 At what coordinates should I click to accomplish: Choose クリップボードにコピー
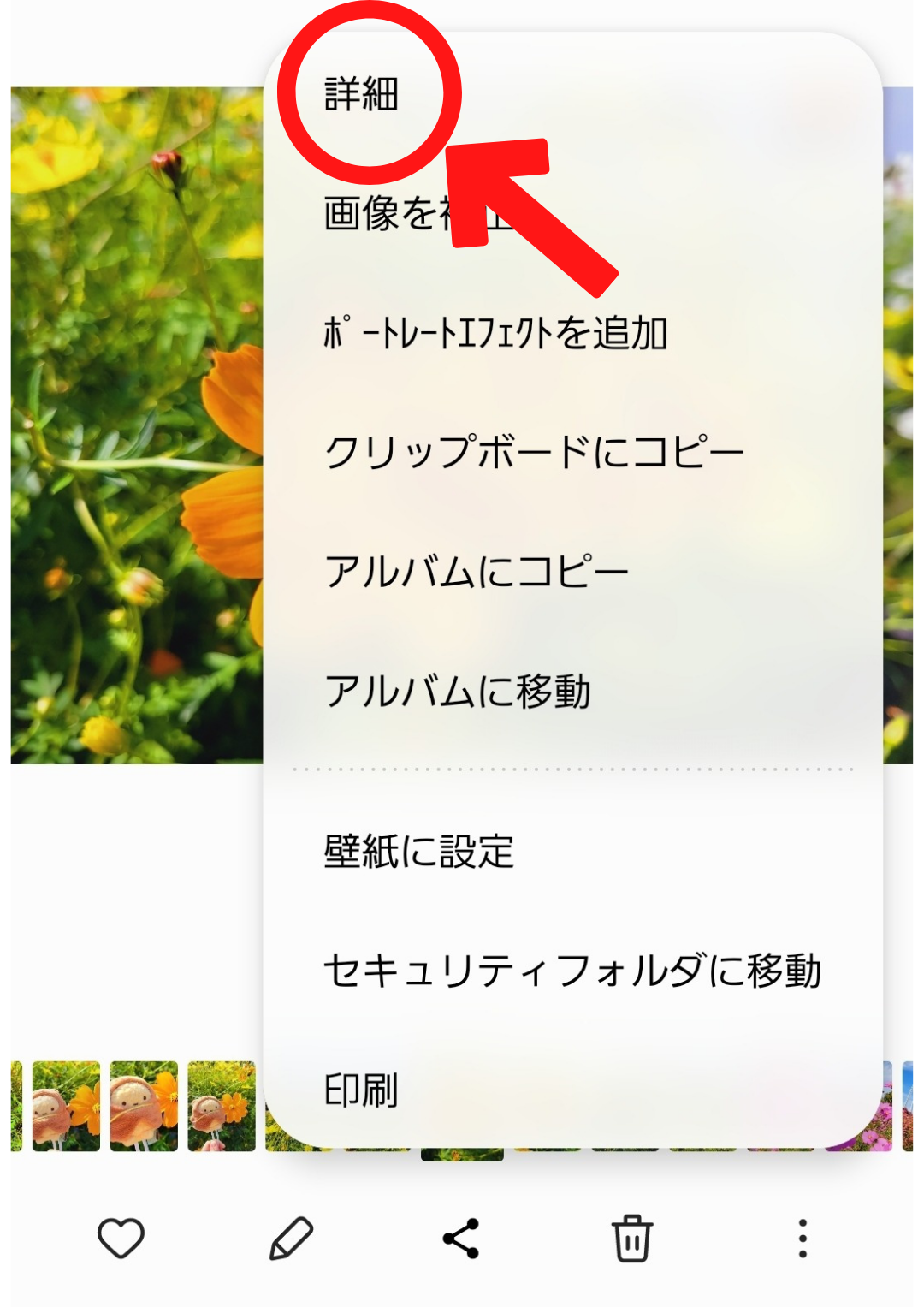pos(534,452)
